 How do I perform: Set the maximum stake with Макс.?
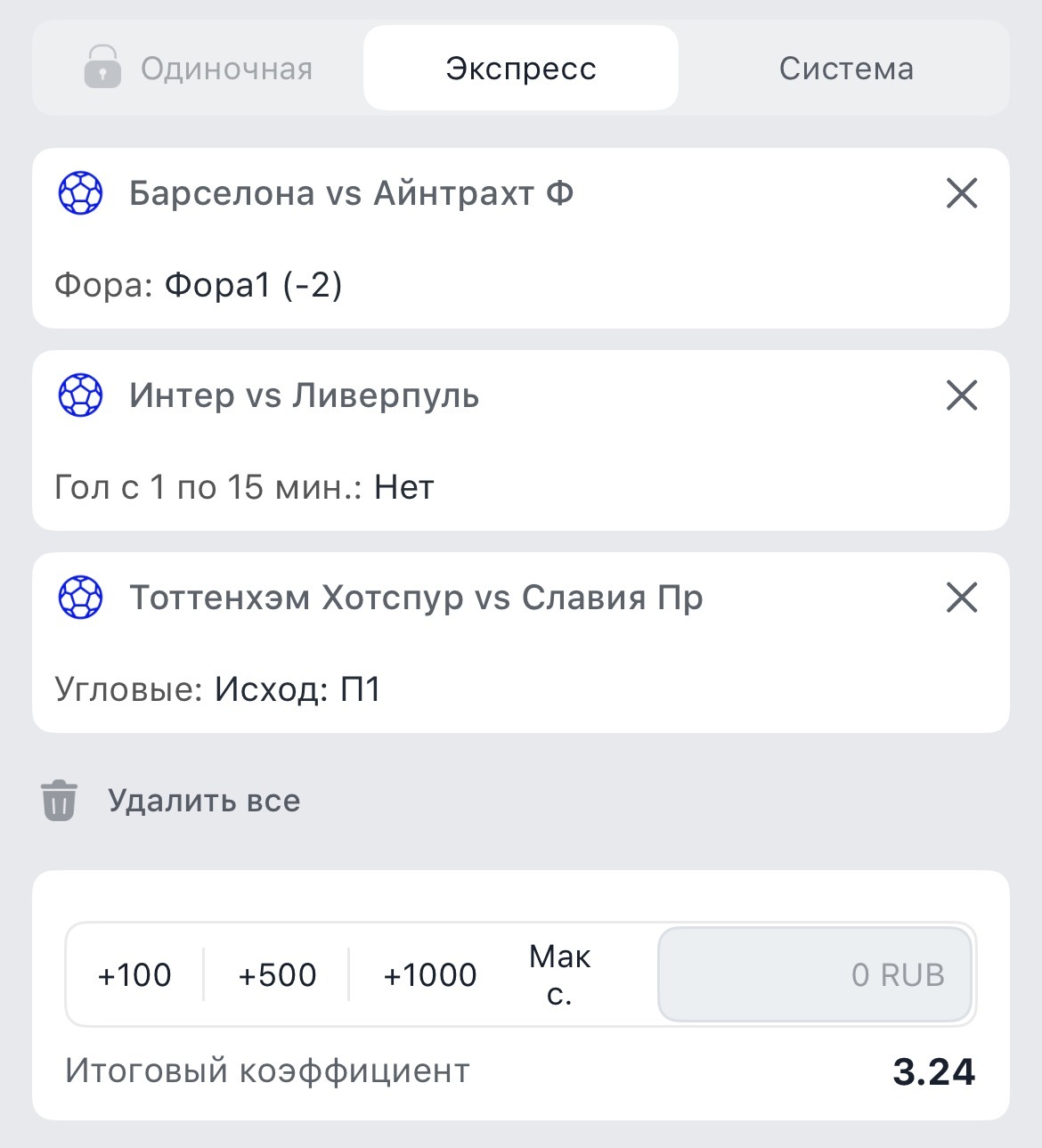pos(559,975)
